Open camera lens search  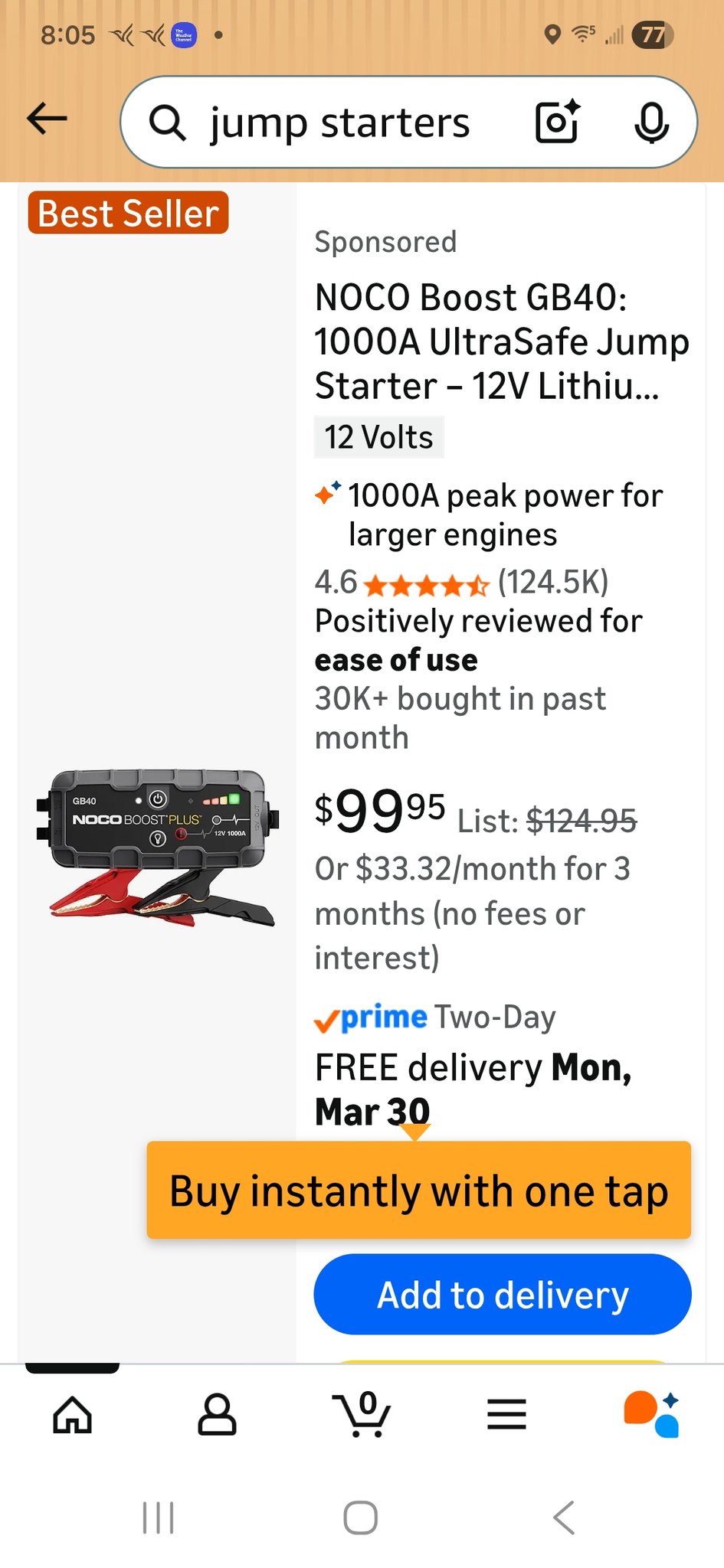pos(557,122)
